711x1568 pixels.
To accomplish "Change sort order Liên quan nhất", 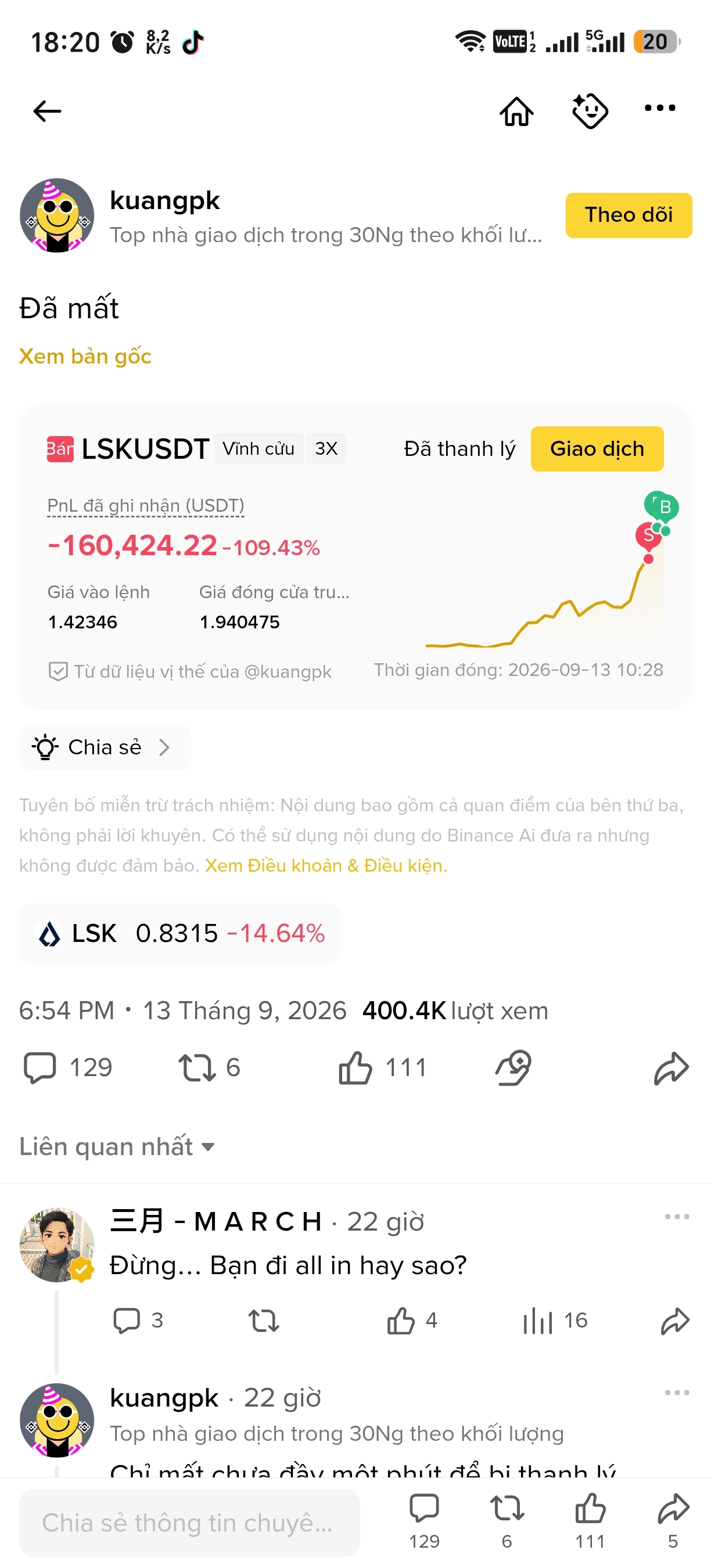I will point(117,1146).
